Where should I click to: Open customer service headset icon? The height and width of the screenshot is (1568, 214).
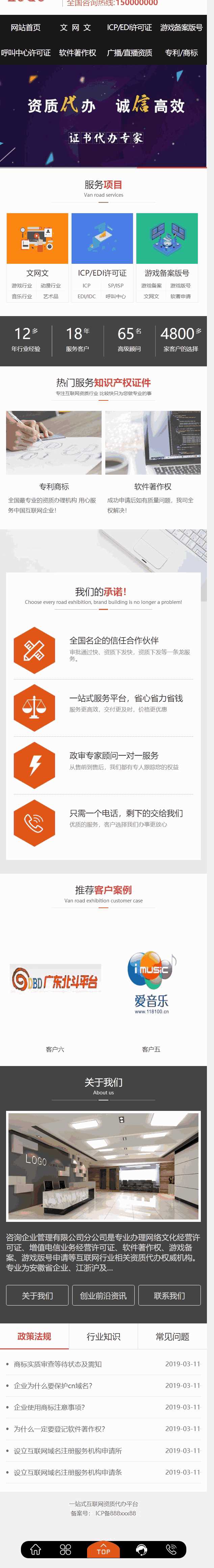[x=141, y=1549]
